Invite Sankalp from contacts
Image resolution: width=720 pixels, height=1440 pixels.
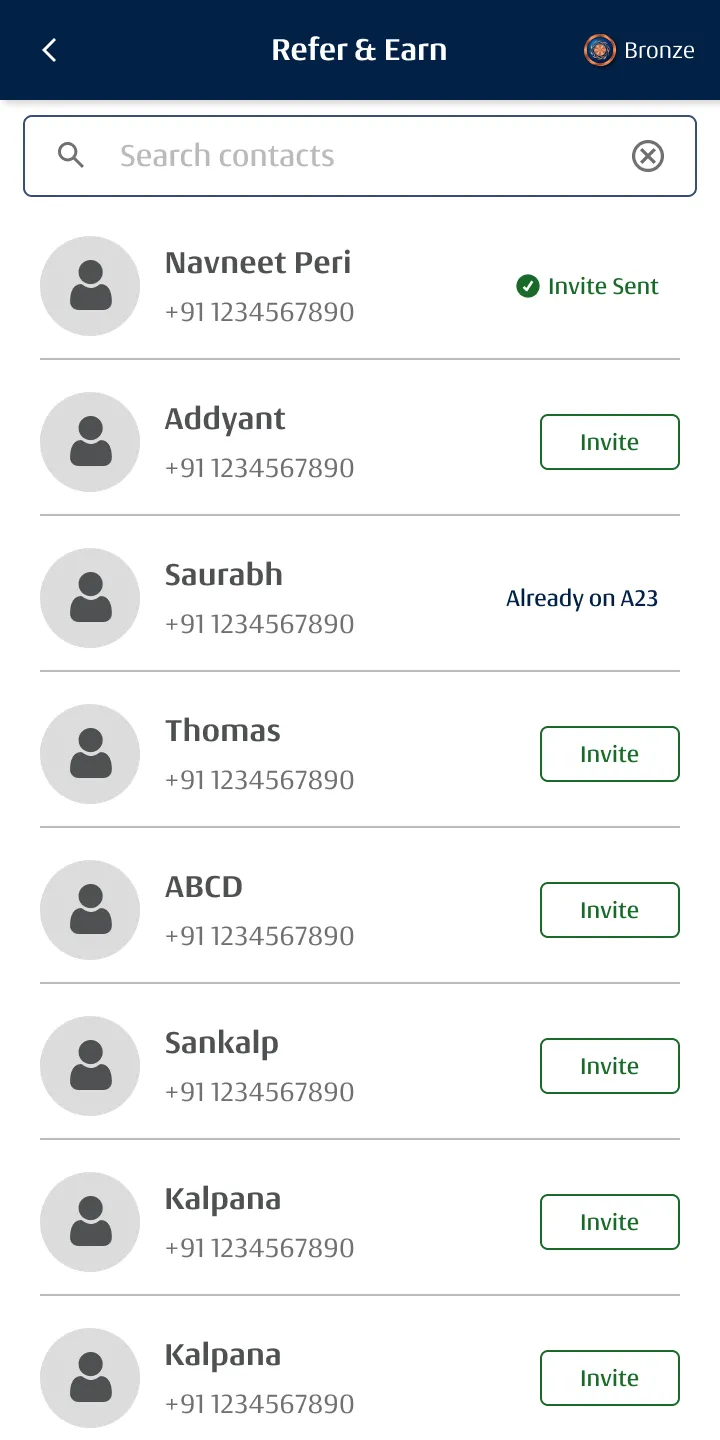click(x=609, y=1066)
